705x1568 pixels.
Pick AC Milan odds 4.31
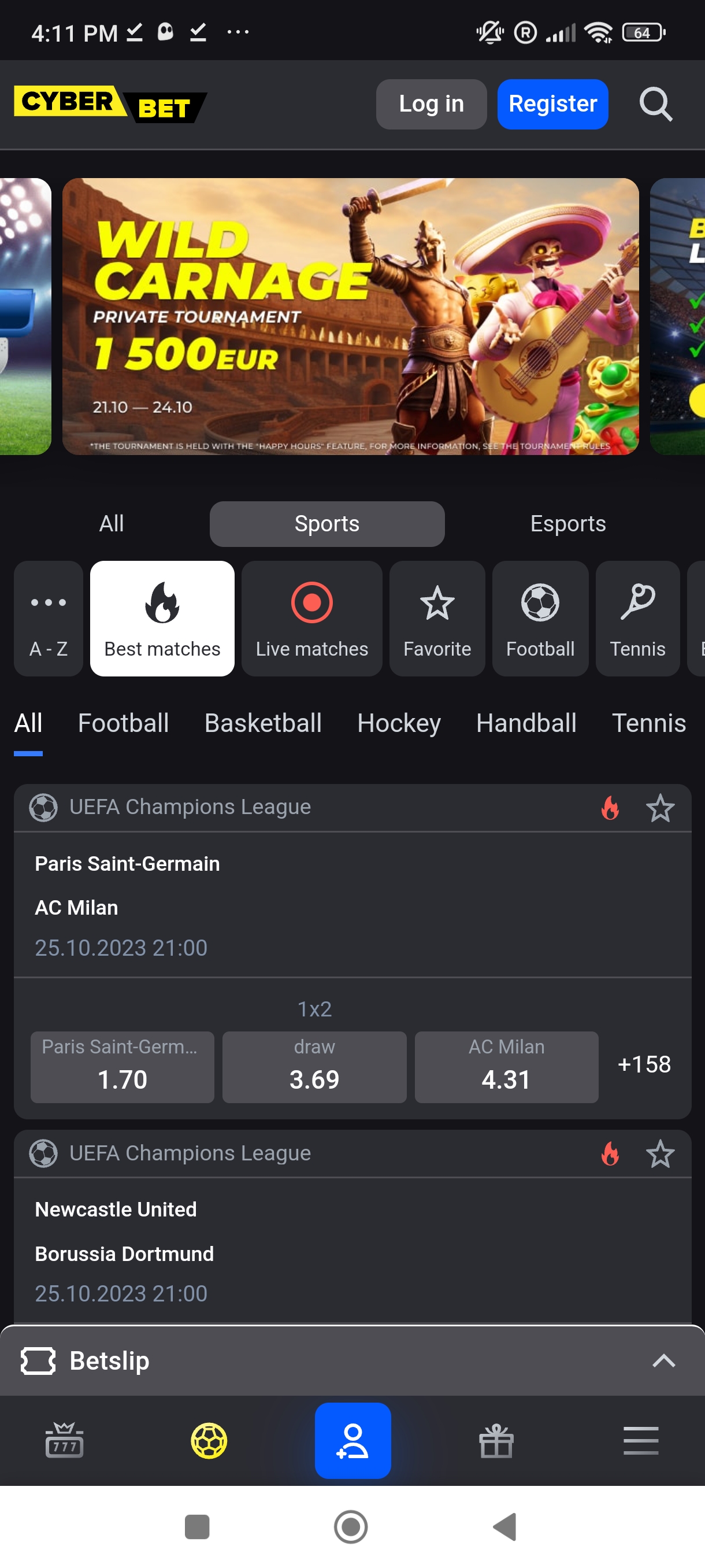pyautogui.click(x=506, y=1066)
